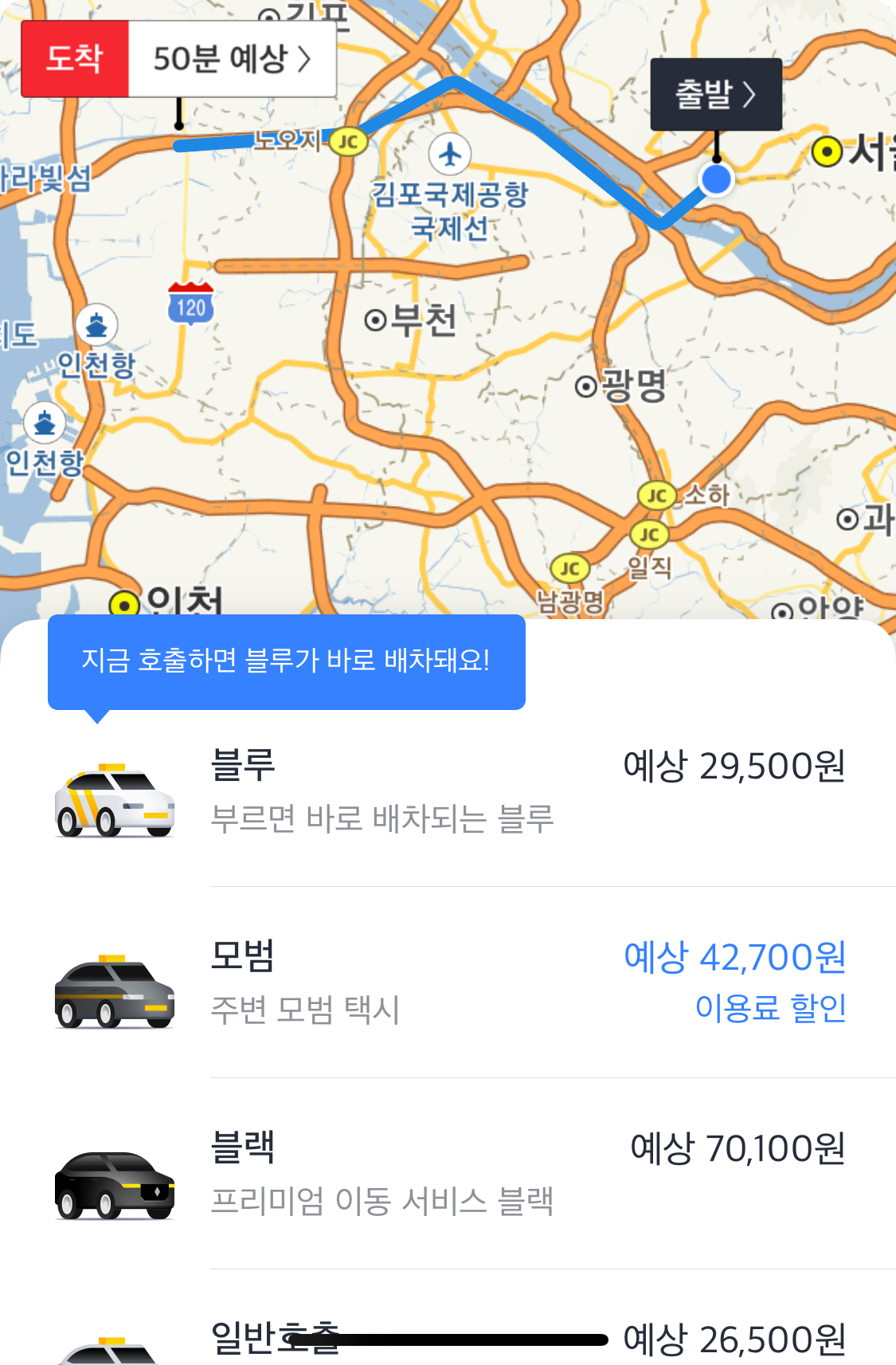
Task: Open the 도착 50분 예상 arrival details
Action: click(x=178, y=59)
